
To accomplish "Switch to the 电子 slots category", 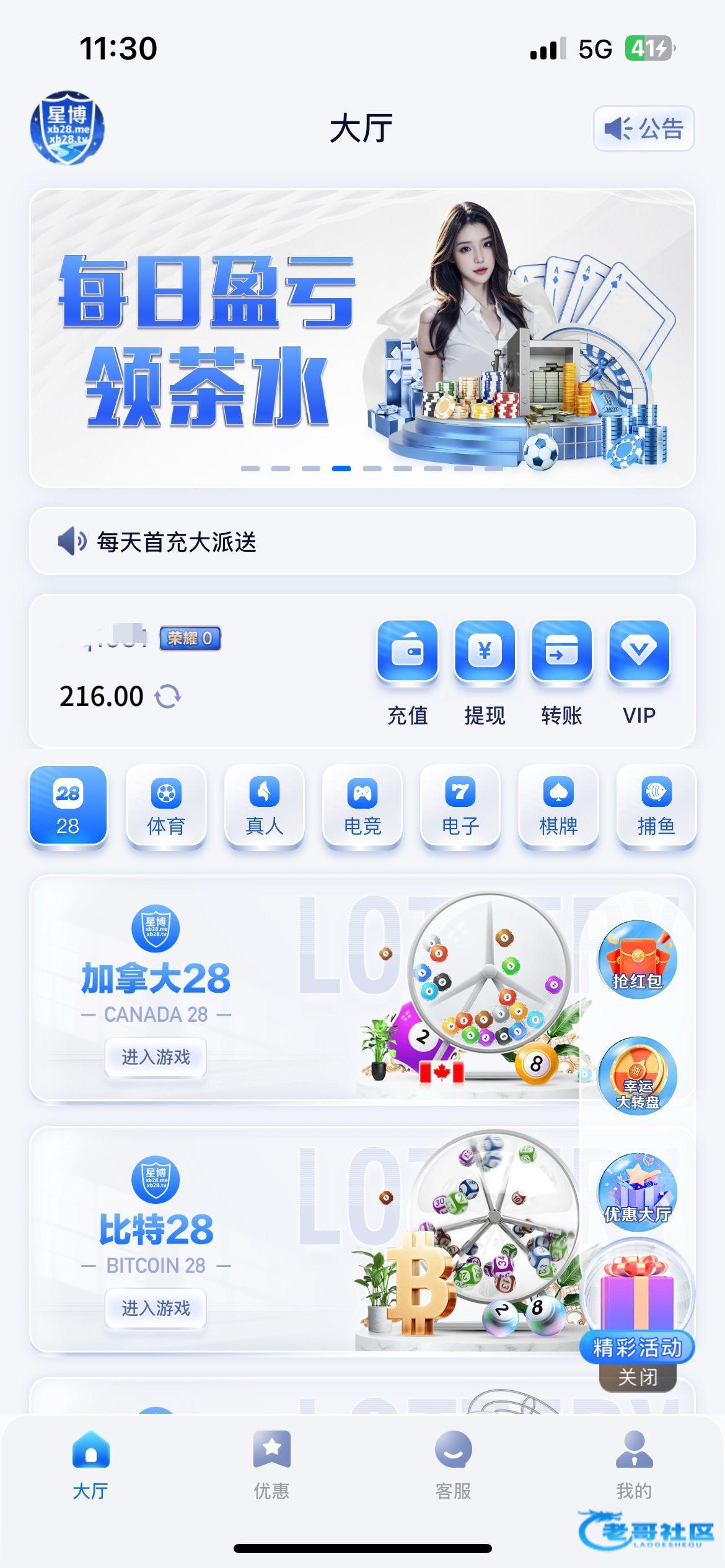I will pyautogui.click(x=460, y=806).
